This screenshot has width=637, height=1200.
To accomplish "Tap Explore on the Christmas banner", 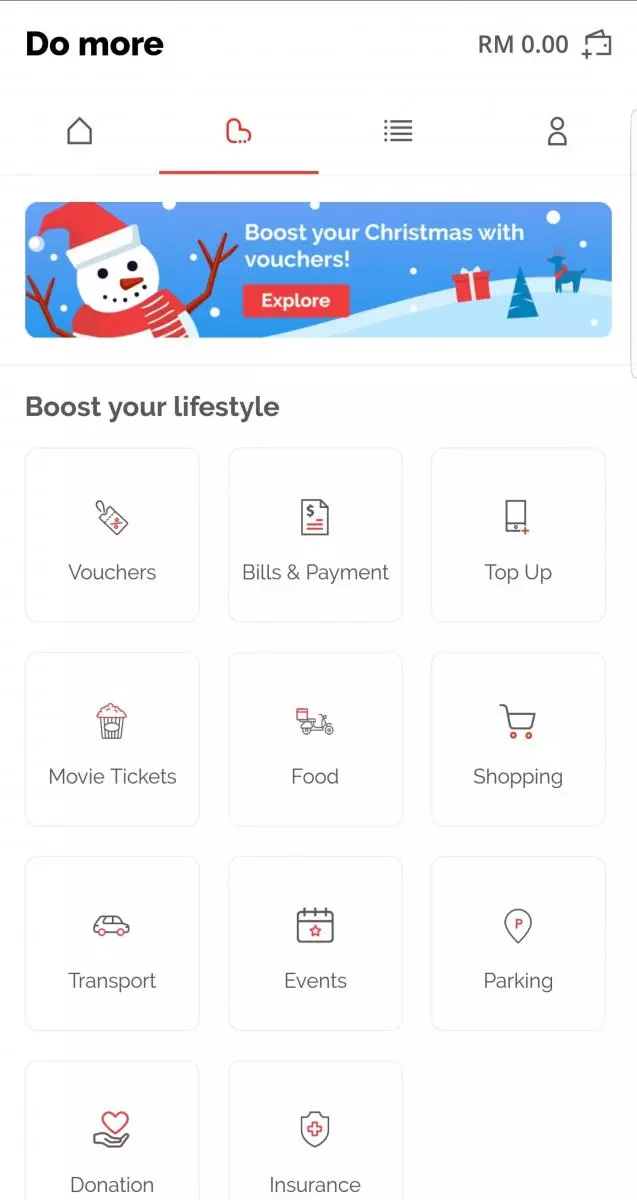I will 295,300.
